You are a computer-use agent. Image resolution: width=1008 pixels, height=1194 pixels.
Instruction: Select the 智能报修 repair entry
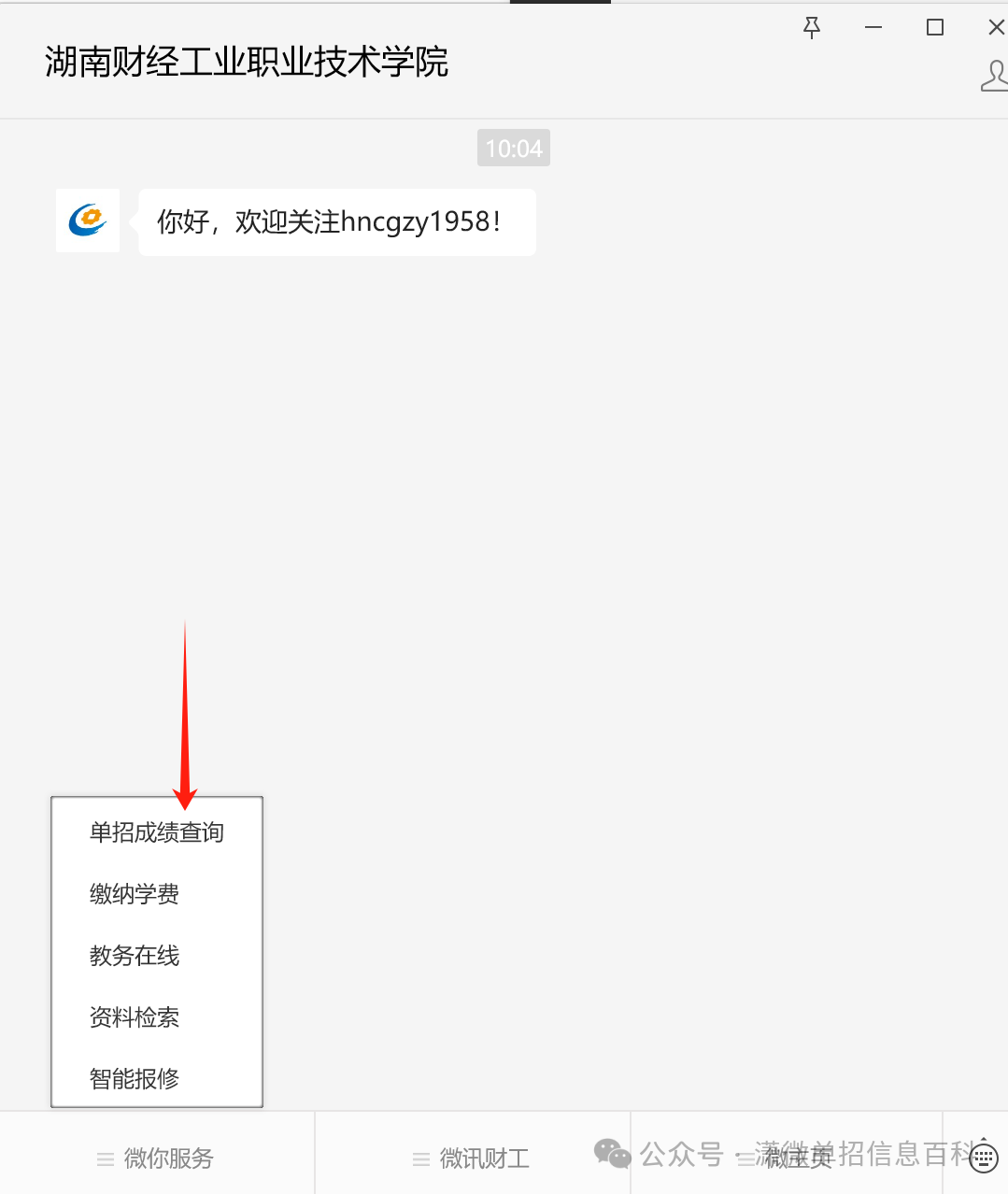133,1078
